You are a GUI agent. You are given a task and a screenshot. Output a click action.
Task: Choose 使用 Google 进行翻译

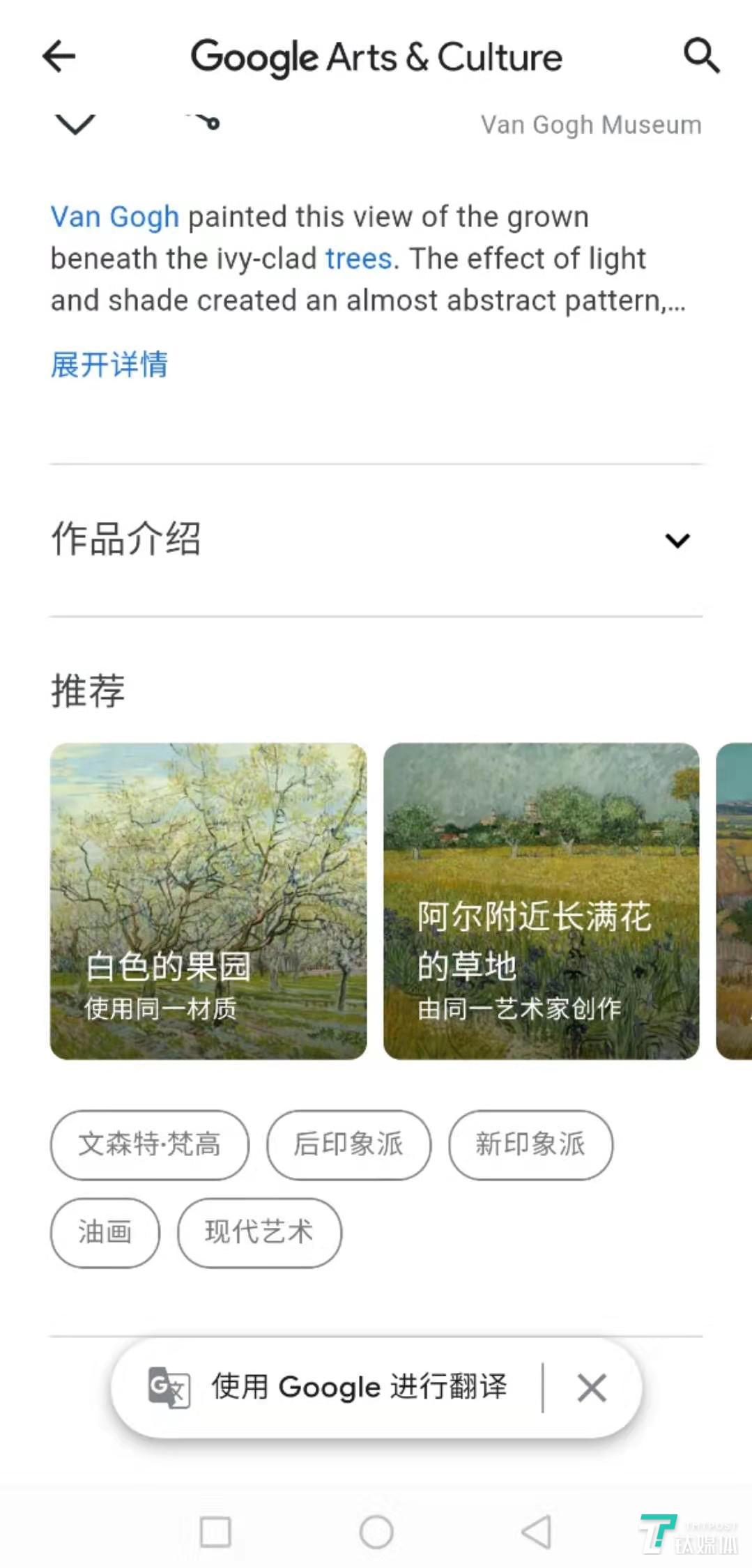click(x=359, y=1387)
